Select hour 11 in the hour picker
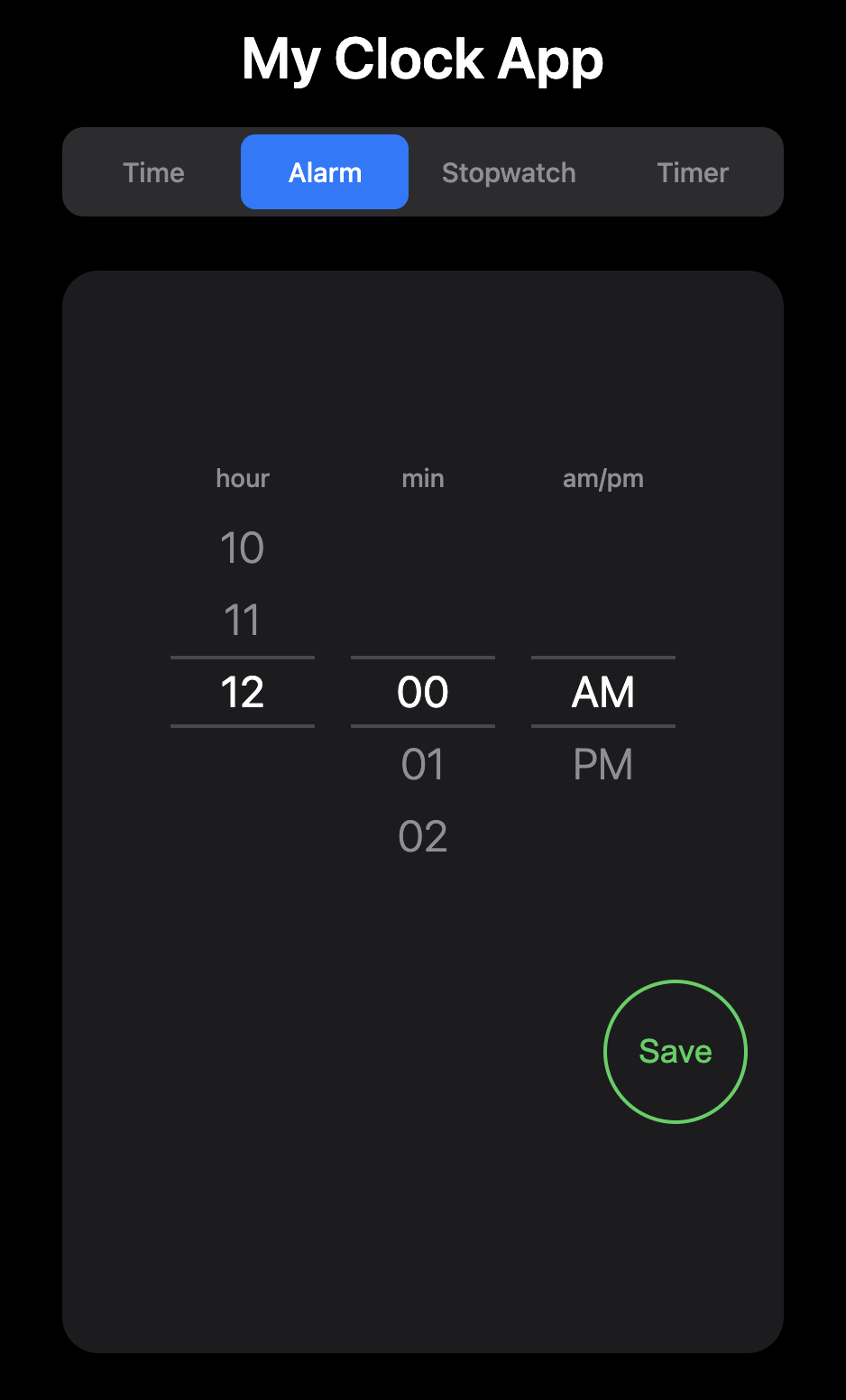 coord(242,620)
